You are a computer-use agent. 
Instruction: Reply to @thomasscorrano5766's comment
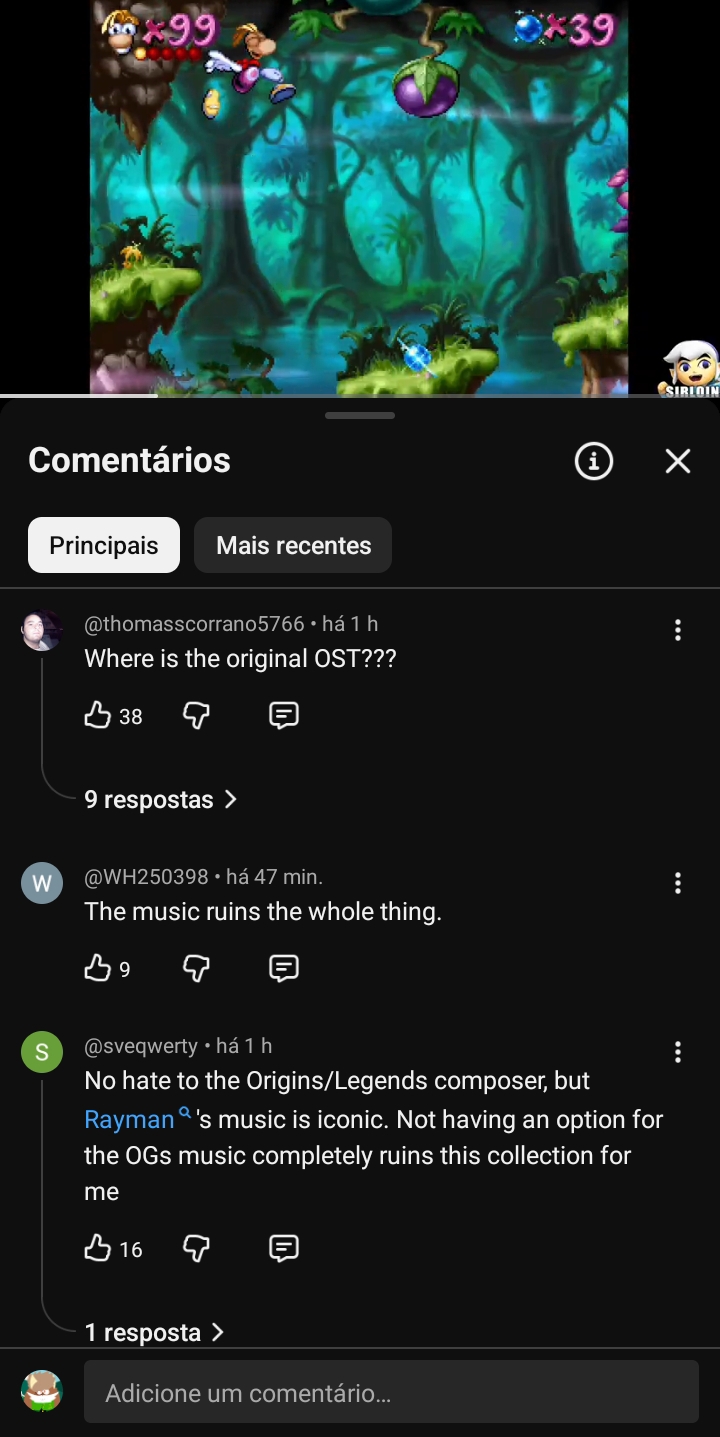point(284,715)
